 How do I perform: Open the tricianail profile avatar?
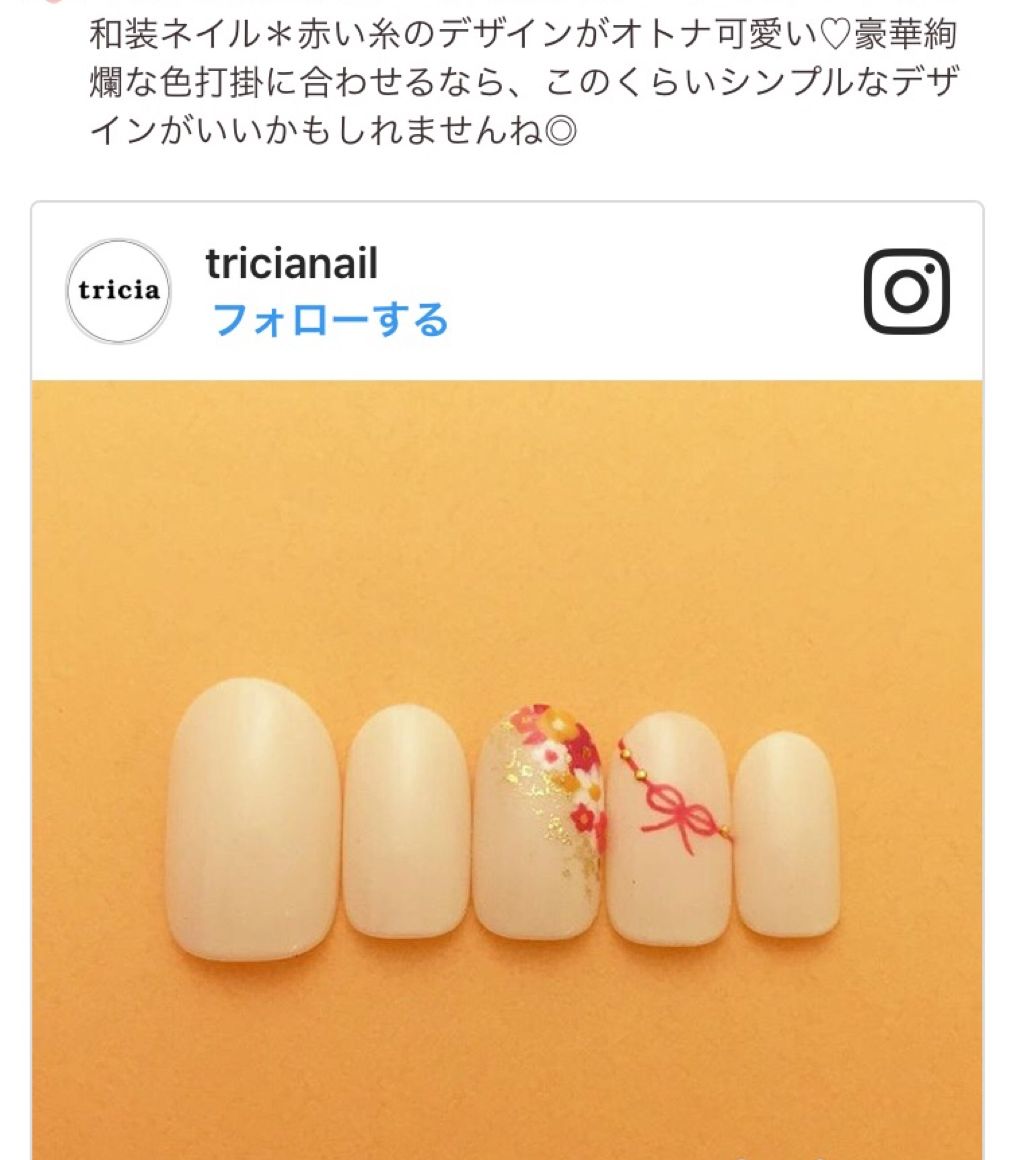click(x=119, y=291)
